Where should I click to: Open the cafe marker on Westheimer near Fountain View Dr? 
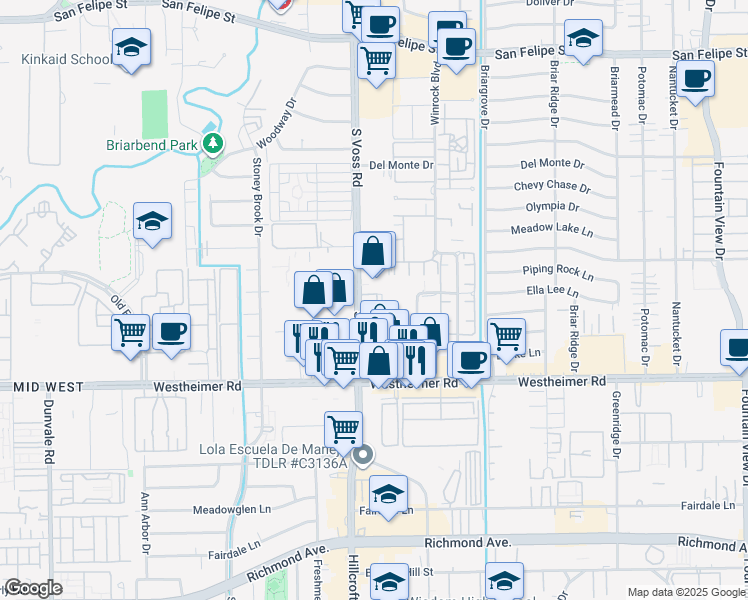coord(736,351)
